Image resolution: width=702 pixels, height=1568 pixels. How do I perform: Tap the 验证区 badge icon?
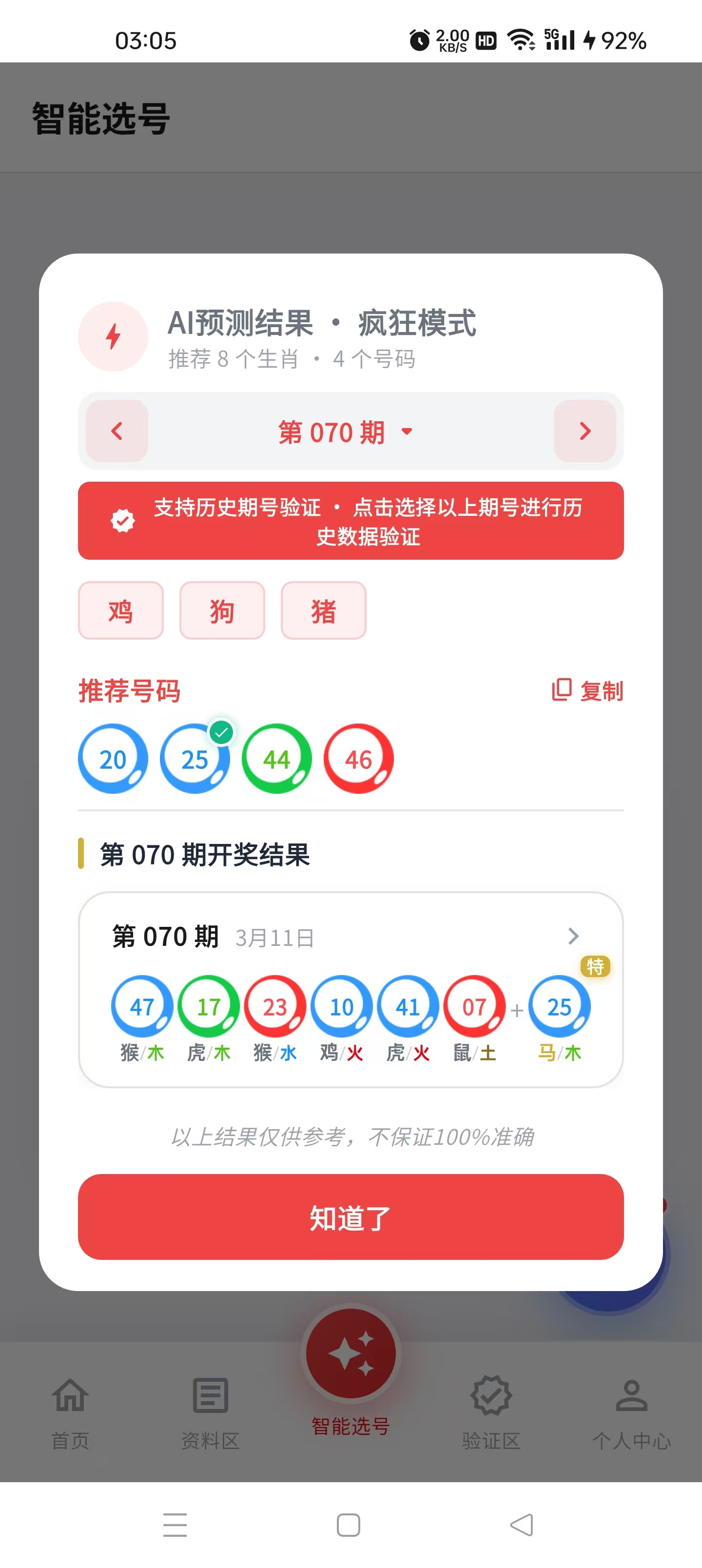492,1394
